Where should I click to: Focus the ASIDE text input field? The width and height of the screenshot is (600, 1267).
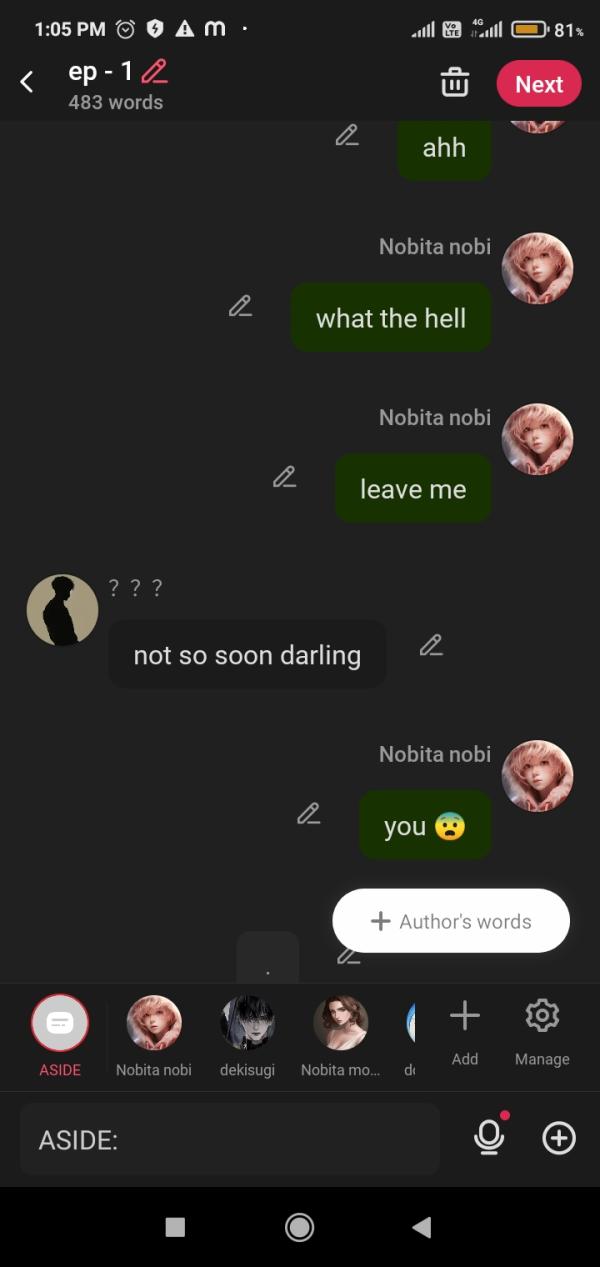pos(230,1139)
